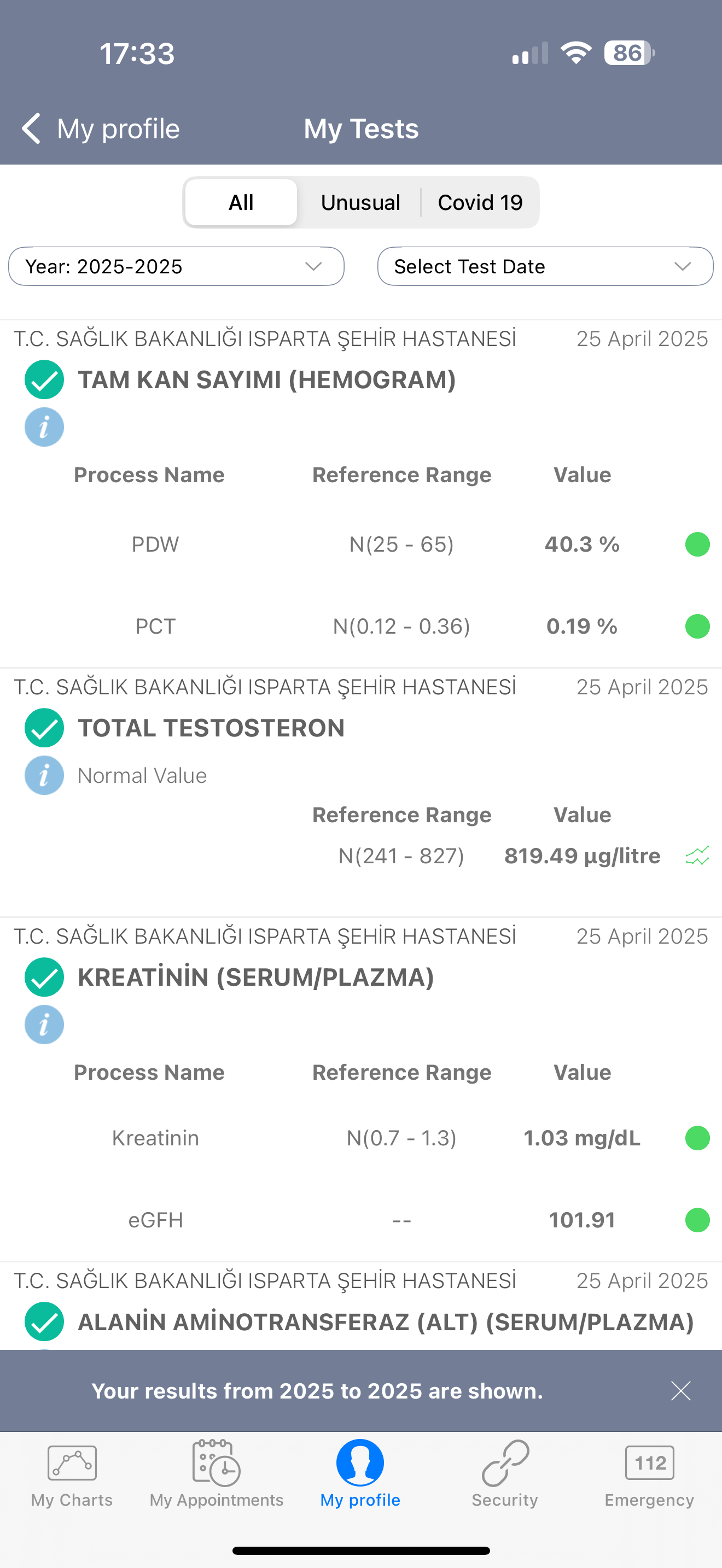Switch to the Unusual filter
Screen dimensions: 722x1568
pyautogui.click(x=360, y=202)
